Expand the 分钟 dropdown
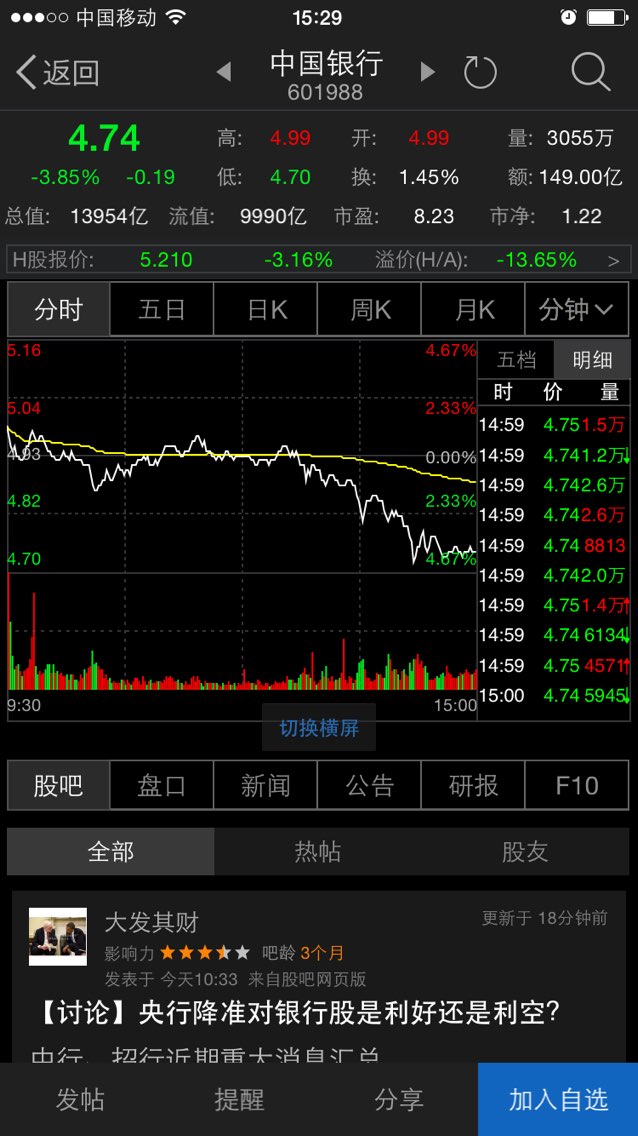 click(576, 310)
